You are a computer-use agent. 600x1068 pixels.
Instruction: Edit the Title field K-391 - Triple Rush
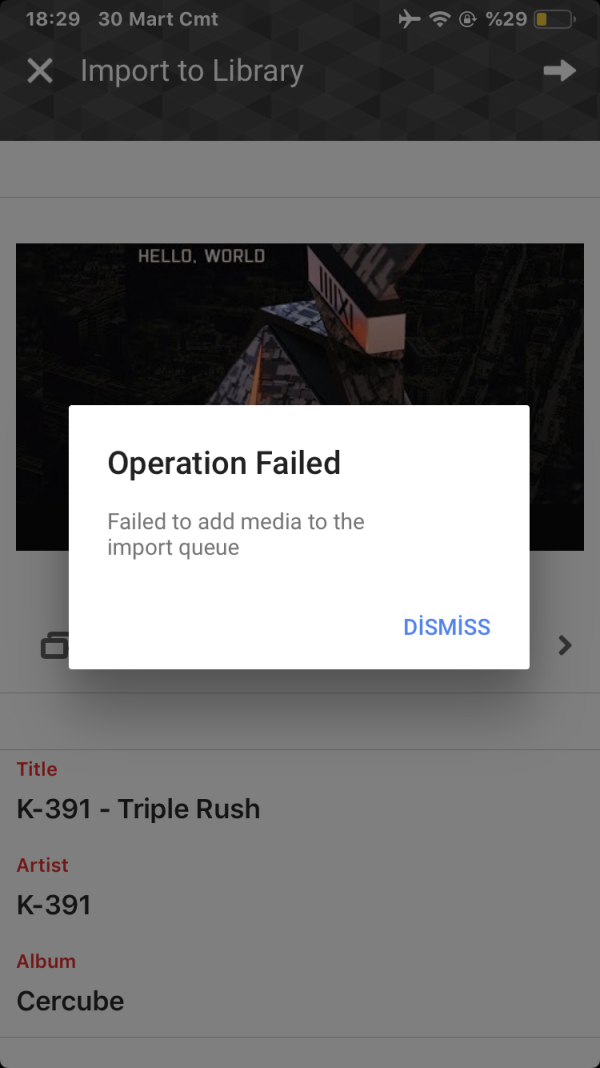[138, 809]
